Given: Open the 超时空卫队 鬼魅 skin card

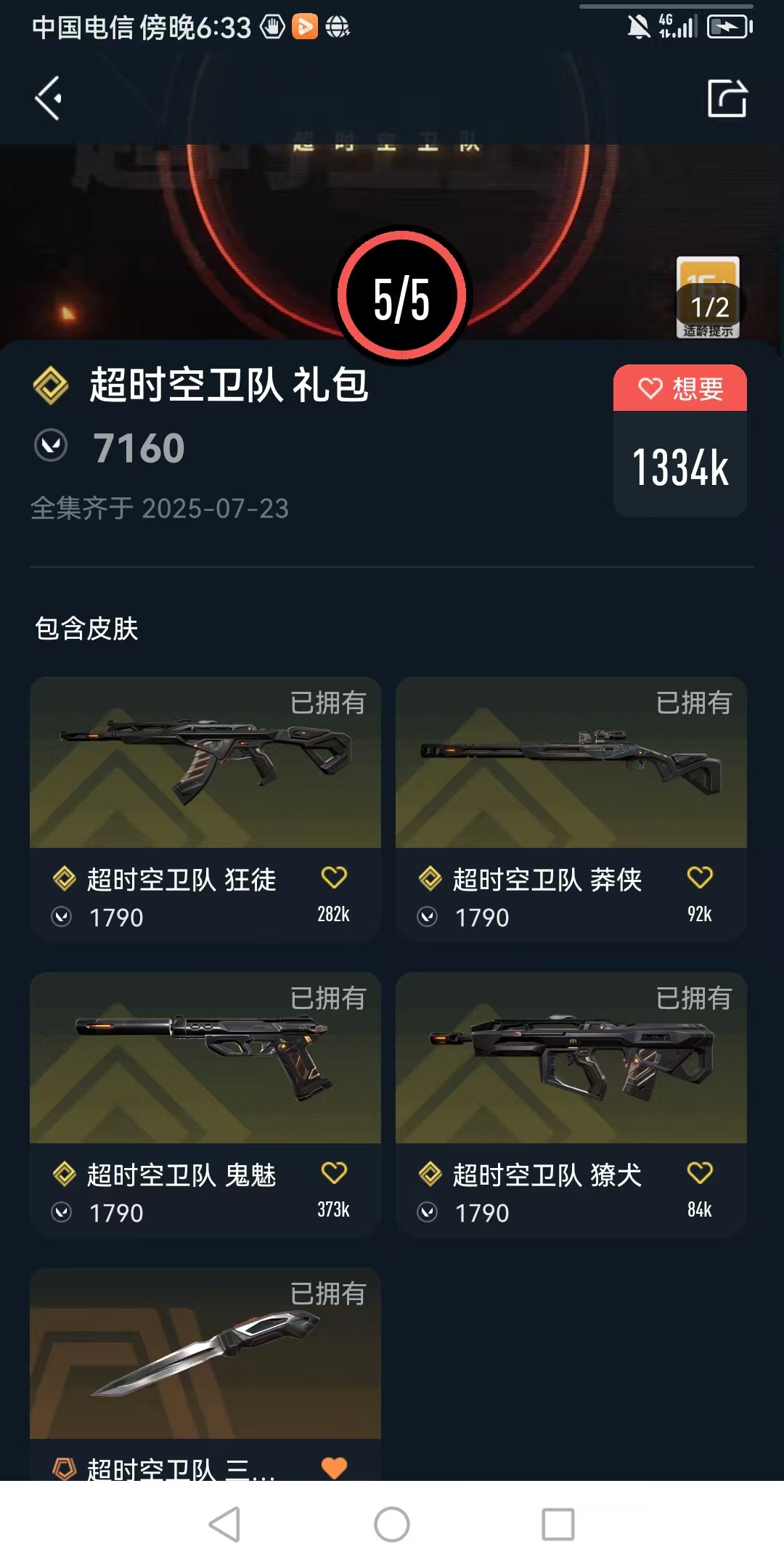Looking at the screenshot, I should click(x=205, y=1059).
